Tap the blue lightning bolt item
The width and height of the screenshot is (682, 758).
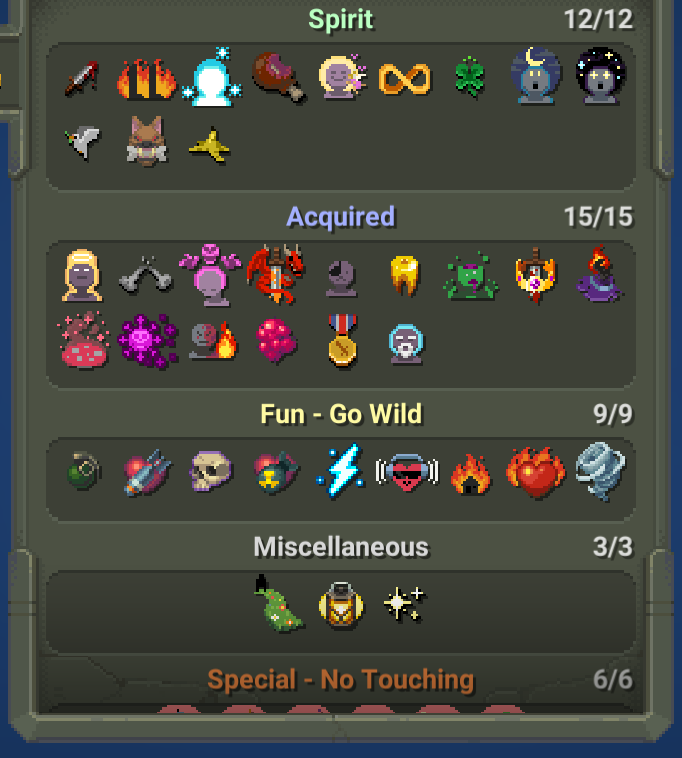tap(339, 470)
